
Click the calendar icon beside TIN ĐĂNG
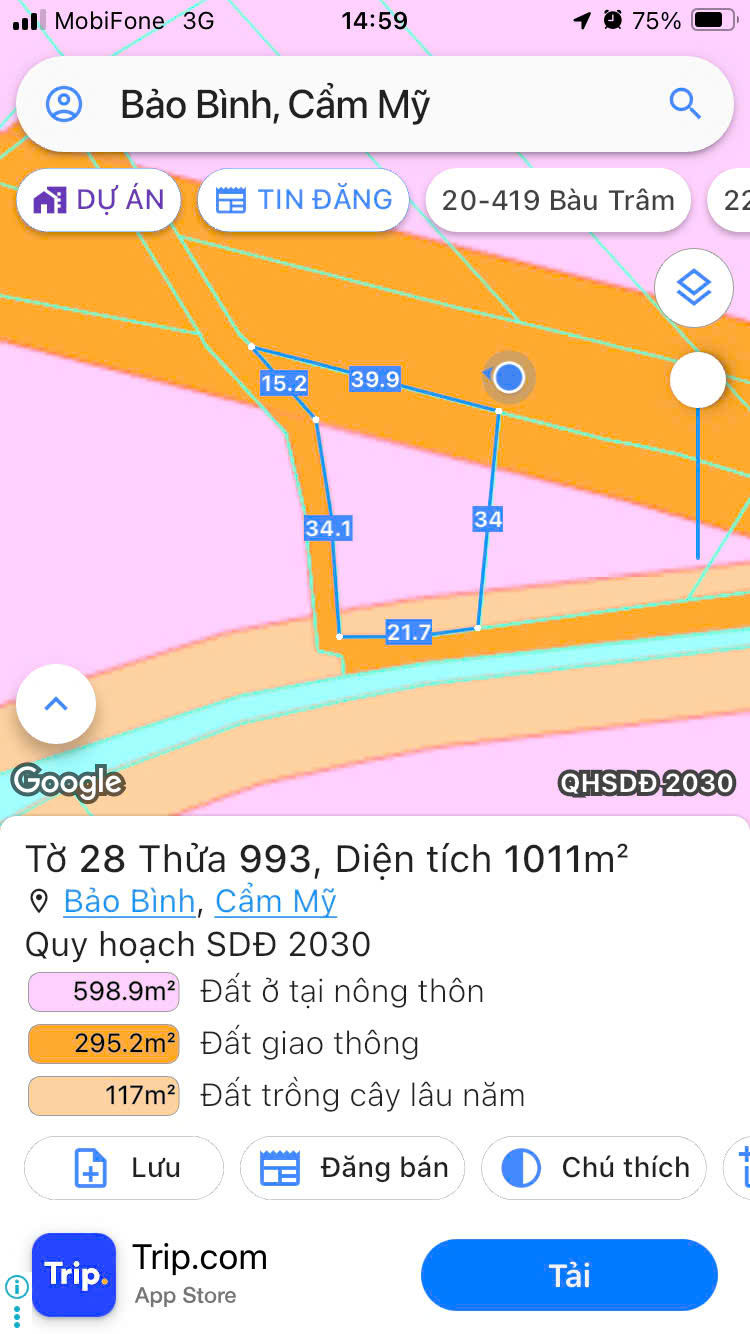(x=234, y=200)
